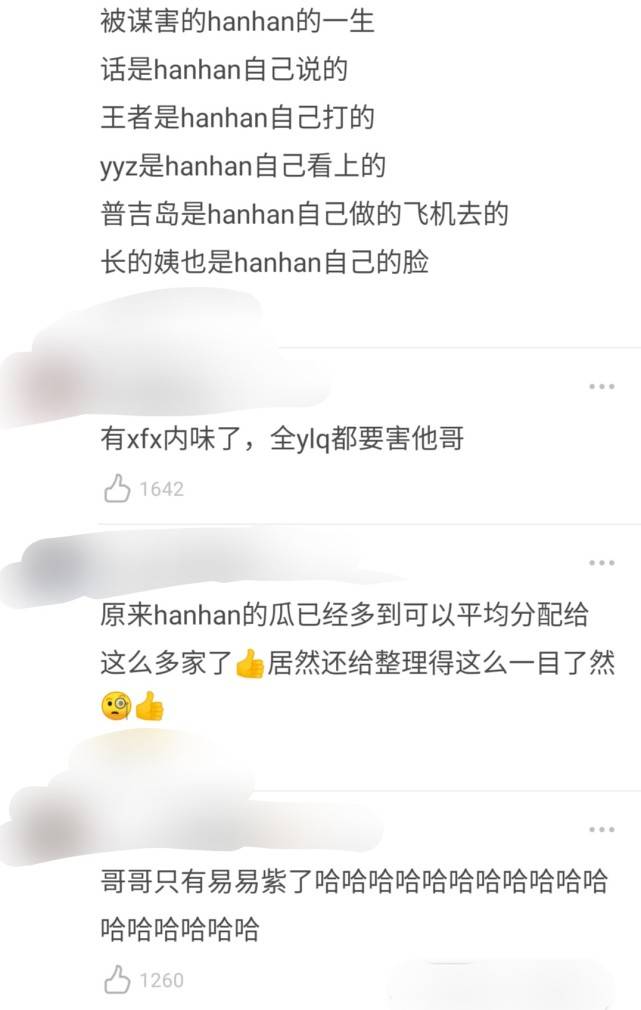
Task: Like the 哥哥只有易易紫了 comment with 1260 likes
Action: pyautogui.click(x=118, y=979)
